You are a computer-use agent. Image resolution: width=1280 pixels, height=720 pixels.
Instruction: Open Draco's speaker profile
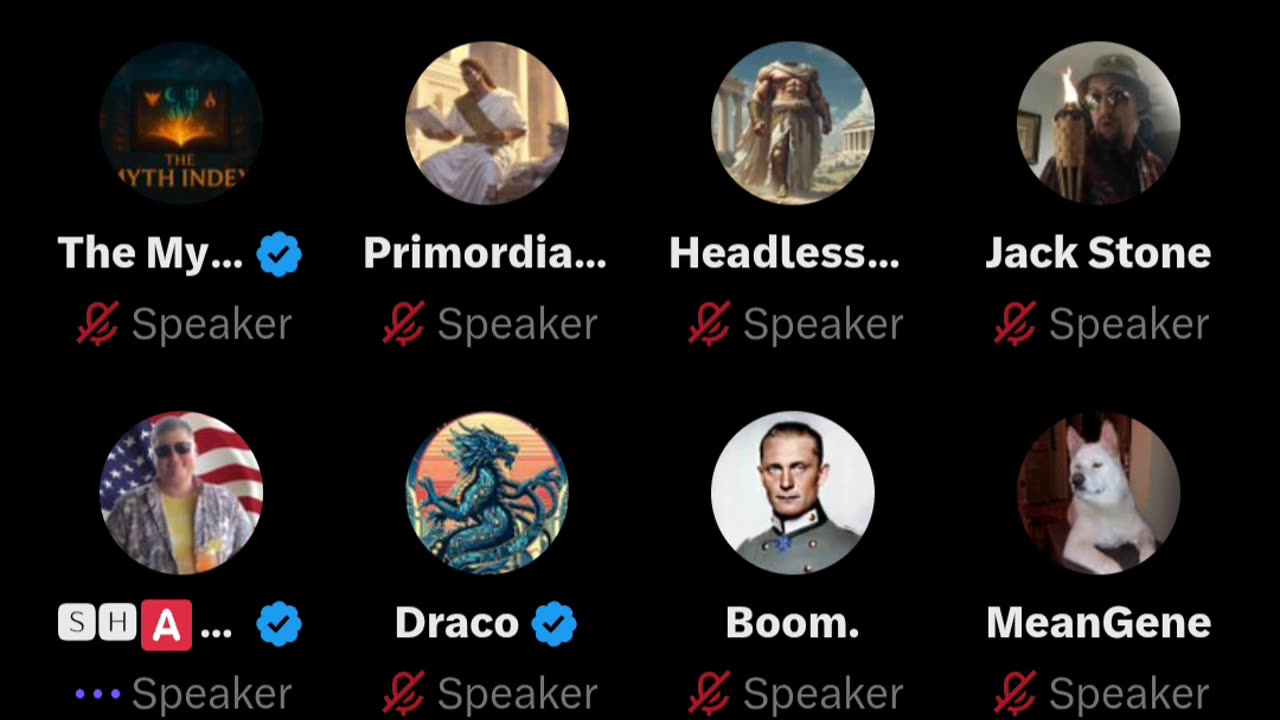(487, 493)
